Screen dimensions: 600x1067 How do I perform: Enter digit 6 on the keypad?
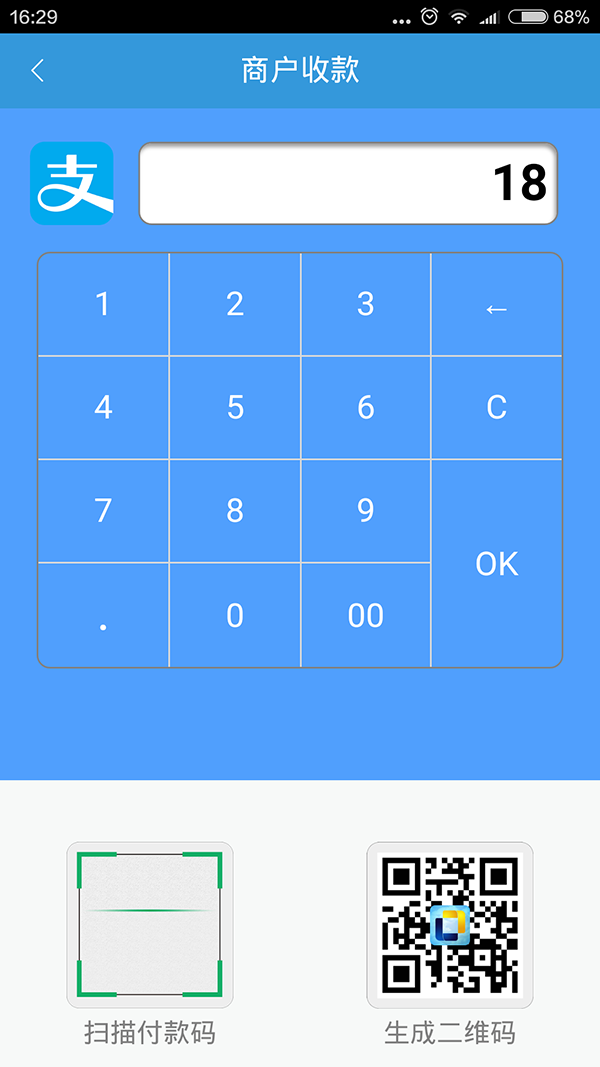[x=365, y=408]
